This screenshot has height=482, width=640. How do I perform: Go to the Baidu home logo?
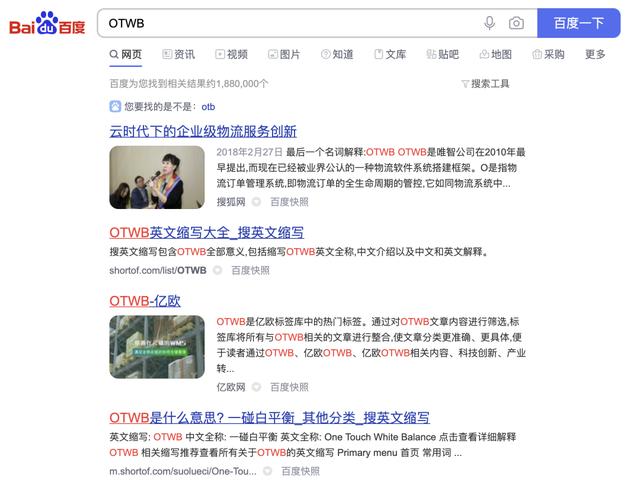tap(47, 24)
